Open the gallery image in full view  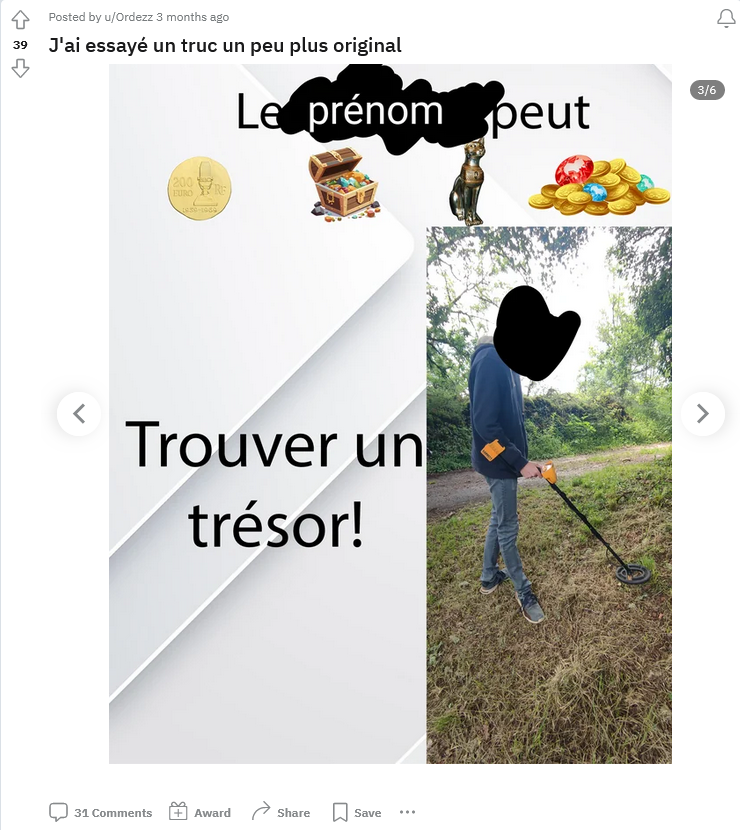click(x=390, y=414)
